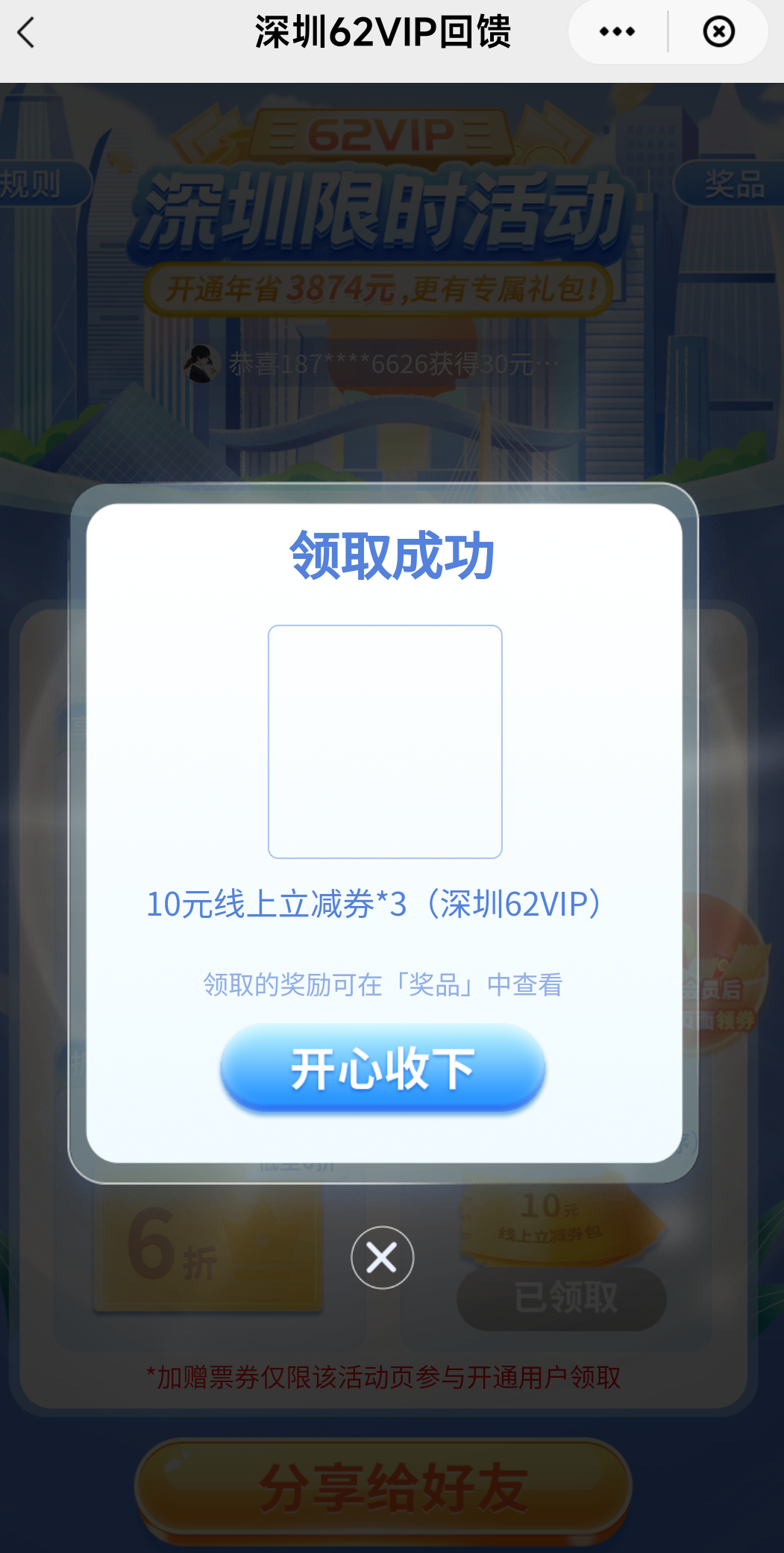784x1553 pixels.
Task: Go back using the top-left arrow
Action: coord(27,33)
